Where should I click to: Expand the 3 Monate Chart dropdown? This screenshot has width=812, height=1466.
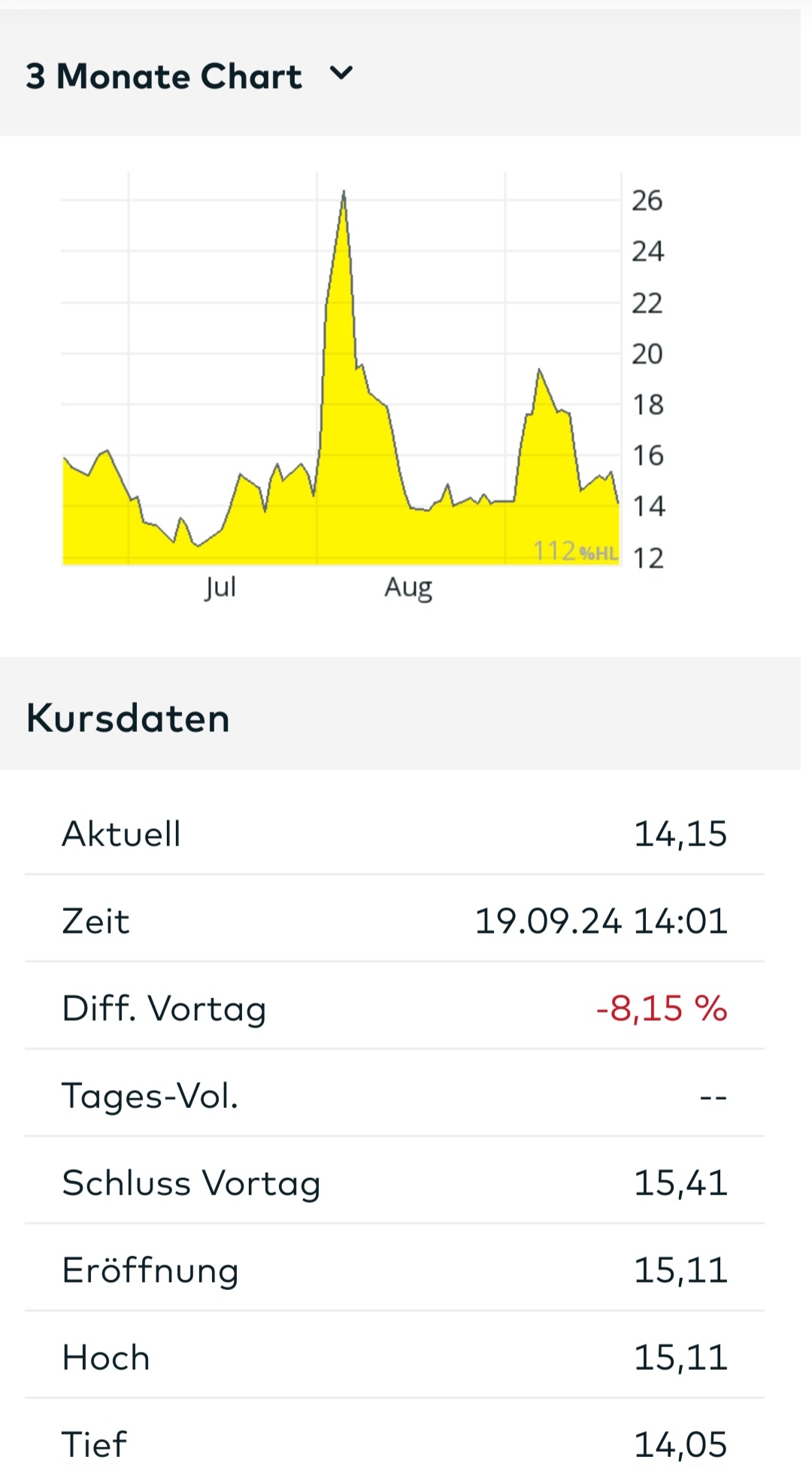pyautogui.click(x=341, y=74)
